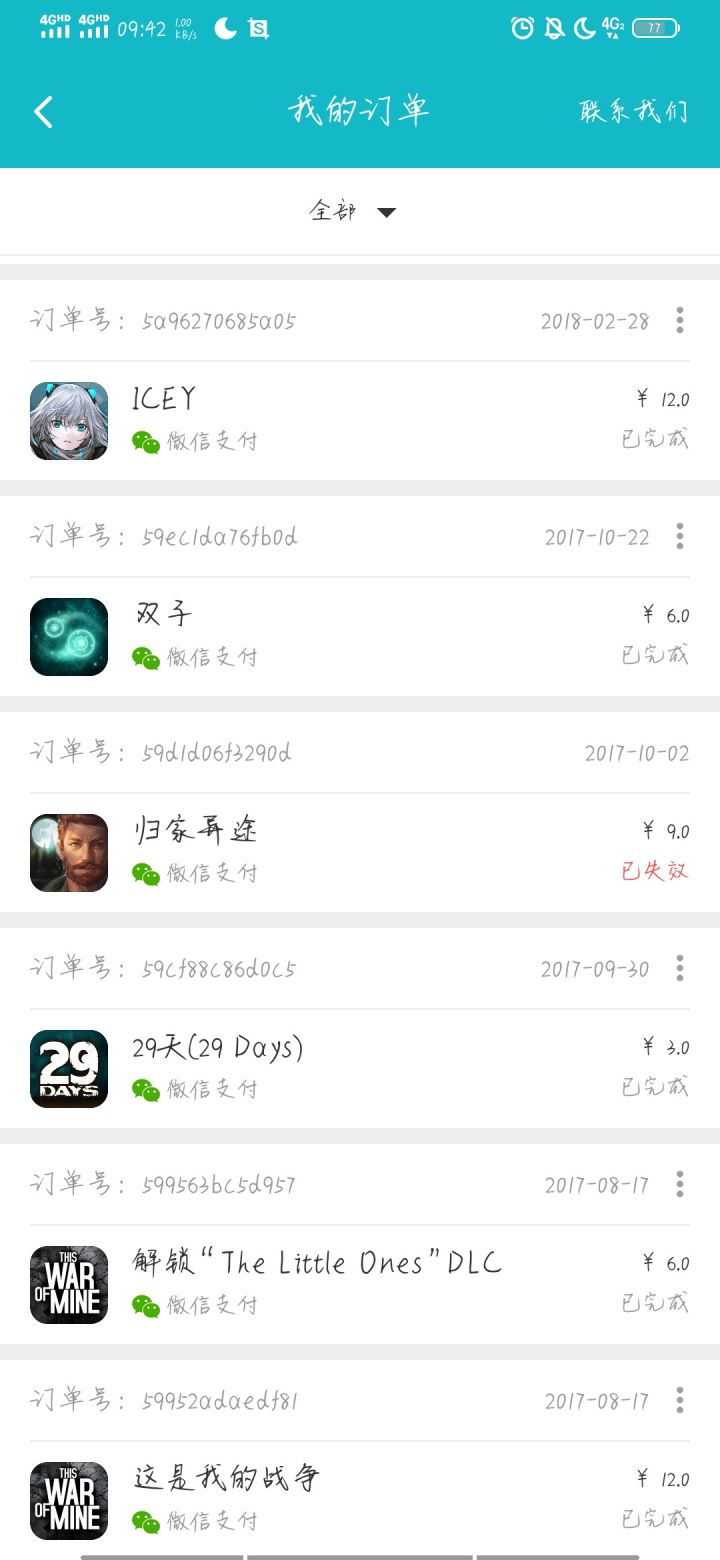Tap the 29 Days game icon
This screenshot has width=720, height=1560.
[68, 1068]
